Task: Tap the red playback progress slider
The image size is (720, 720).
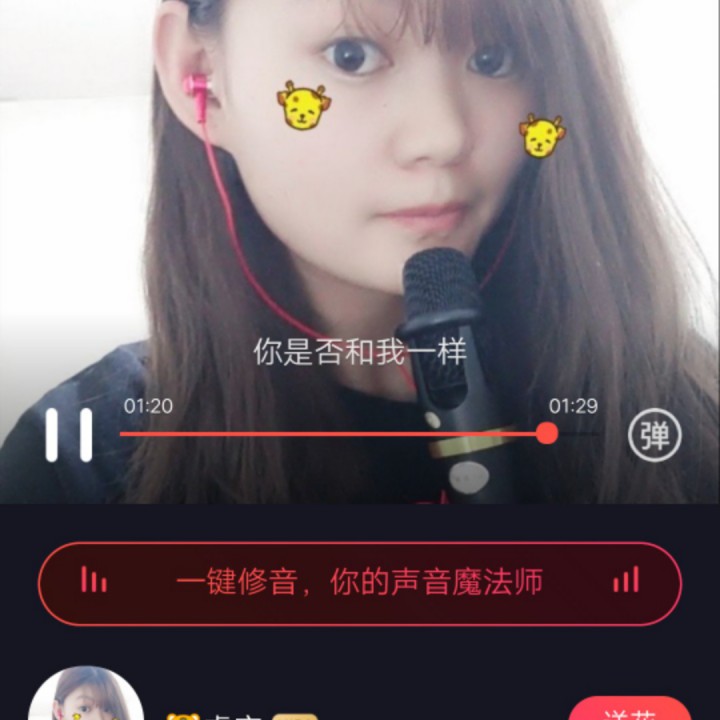Action: (x=546, y=433)
